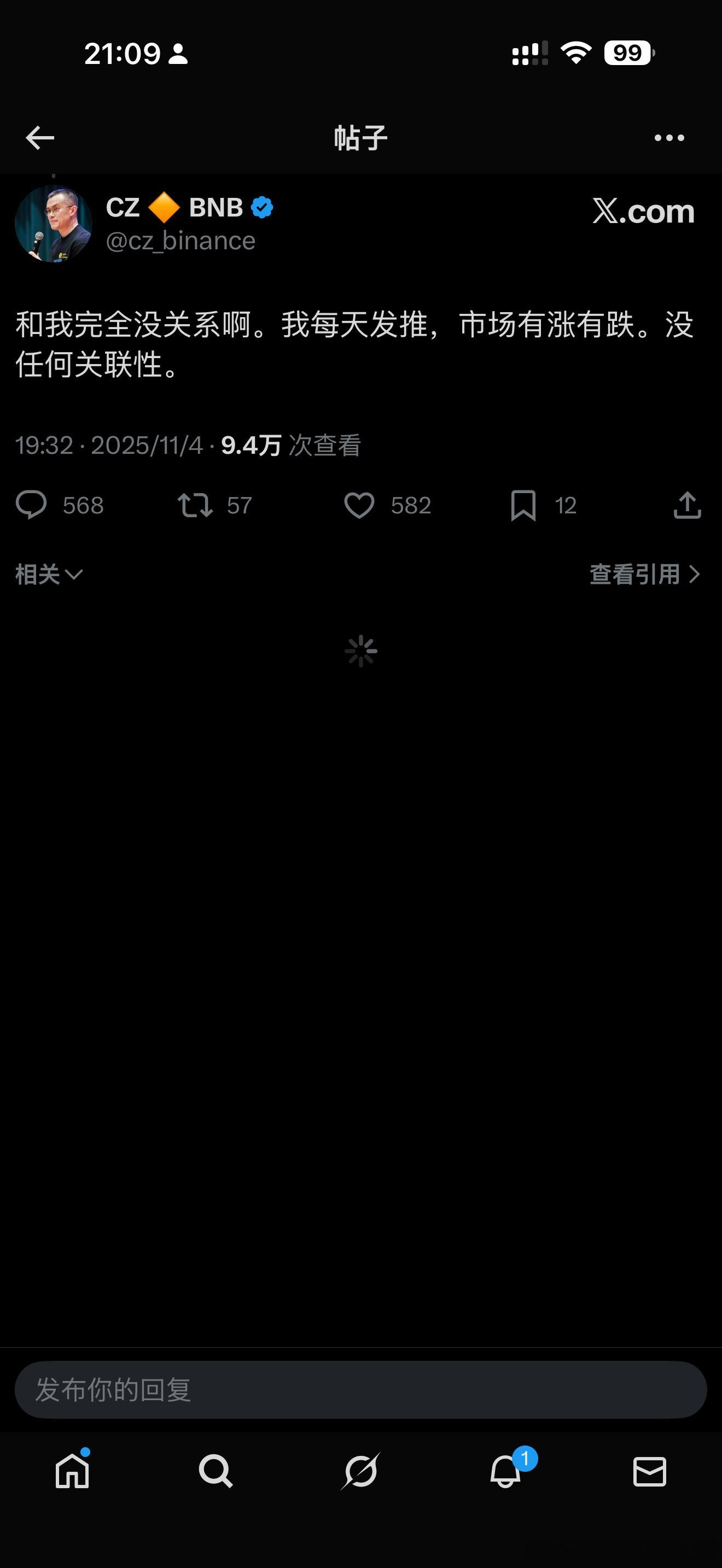Click the loading spinner in replies area
Image resolution: width=722 pixels, height=1568 pixels.
tap(360, 650)
